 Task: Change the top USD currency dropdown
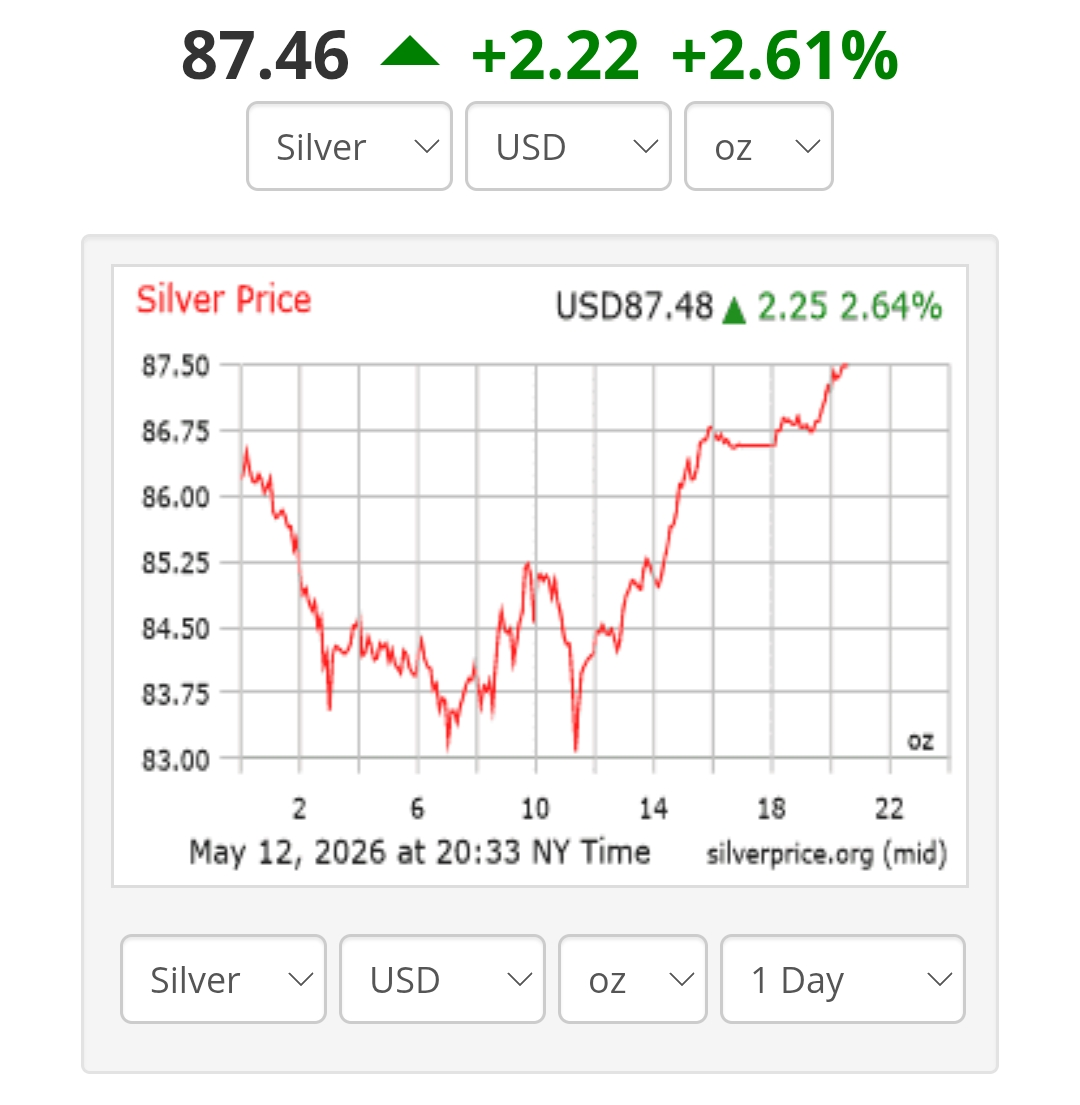pos(568,147)
